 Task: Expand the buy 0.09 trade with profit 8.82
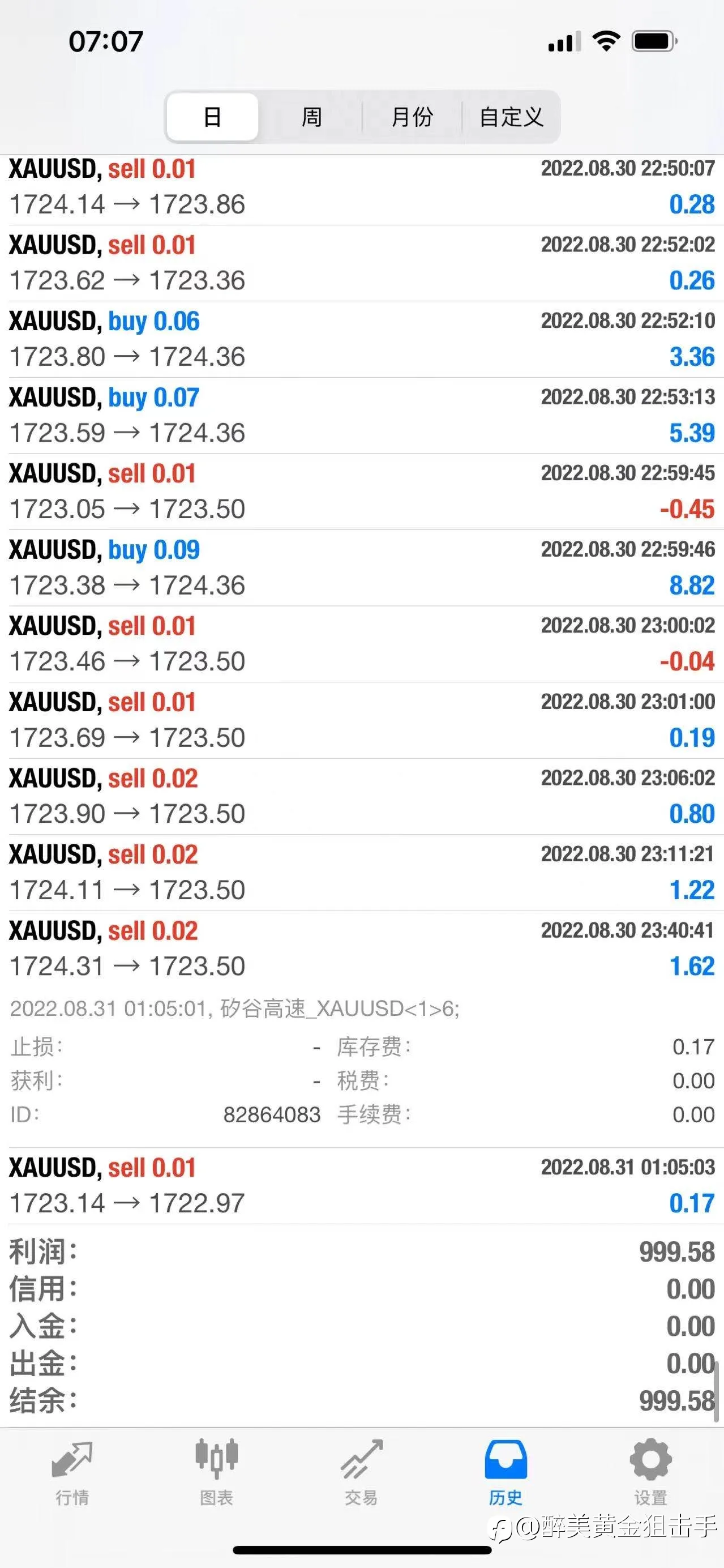362,568
